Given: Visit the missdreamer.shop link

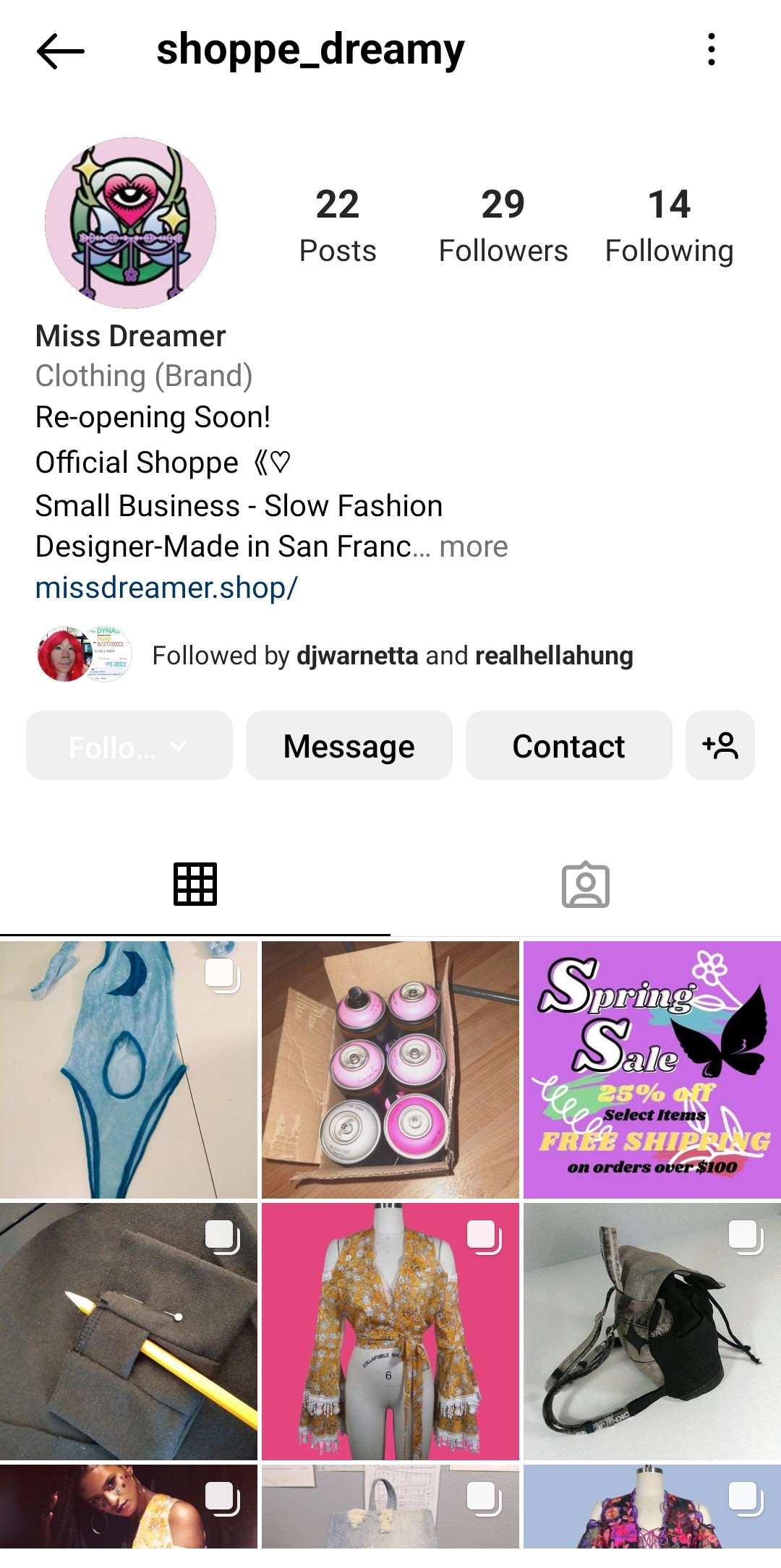Looking at the screenshot, I should point(166,588).
